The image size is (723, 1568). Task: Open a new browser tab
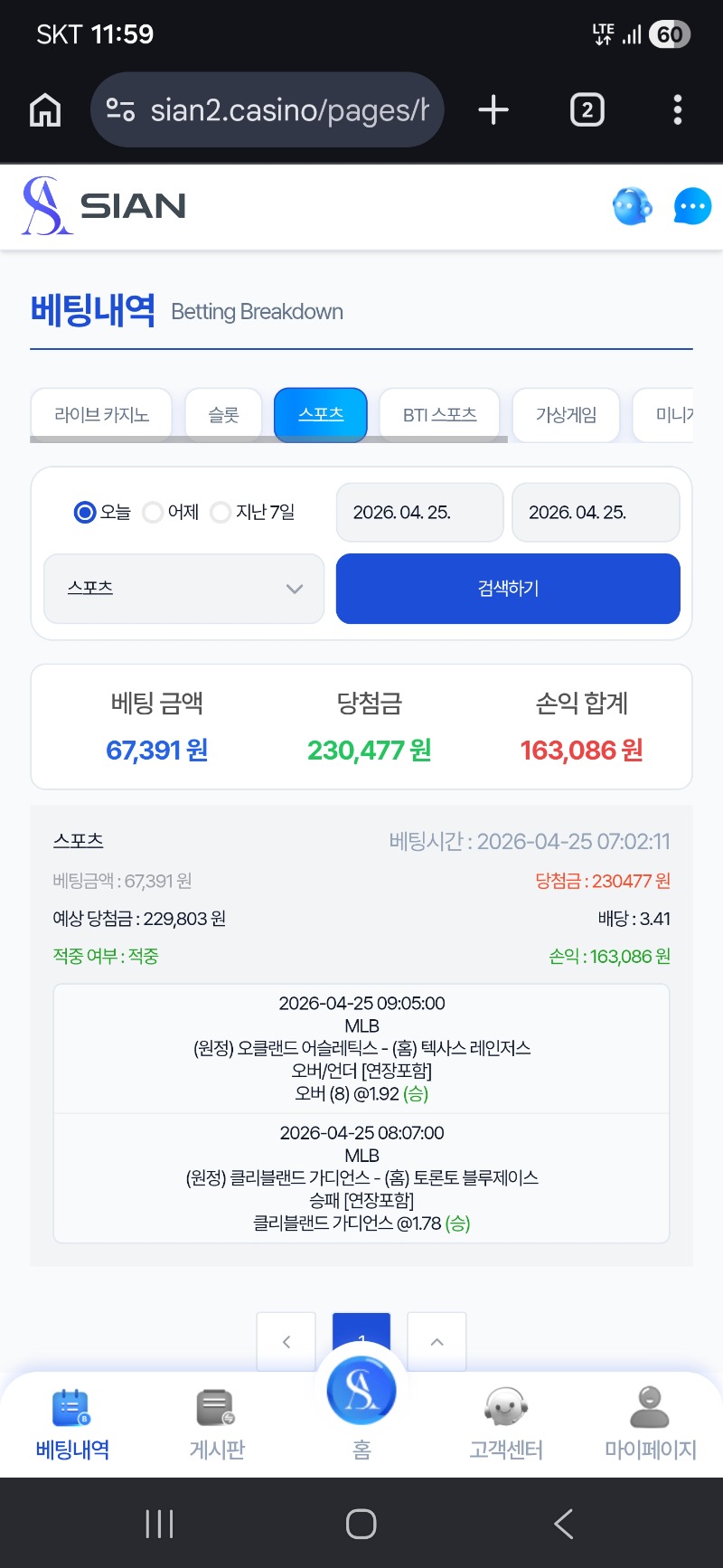pyautogui.click(x=493, y=110)
